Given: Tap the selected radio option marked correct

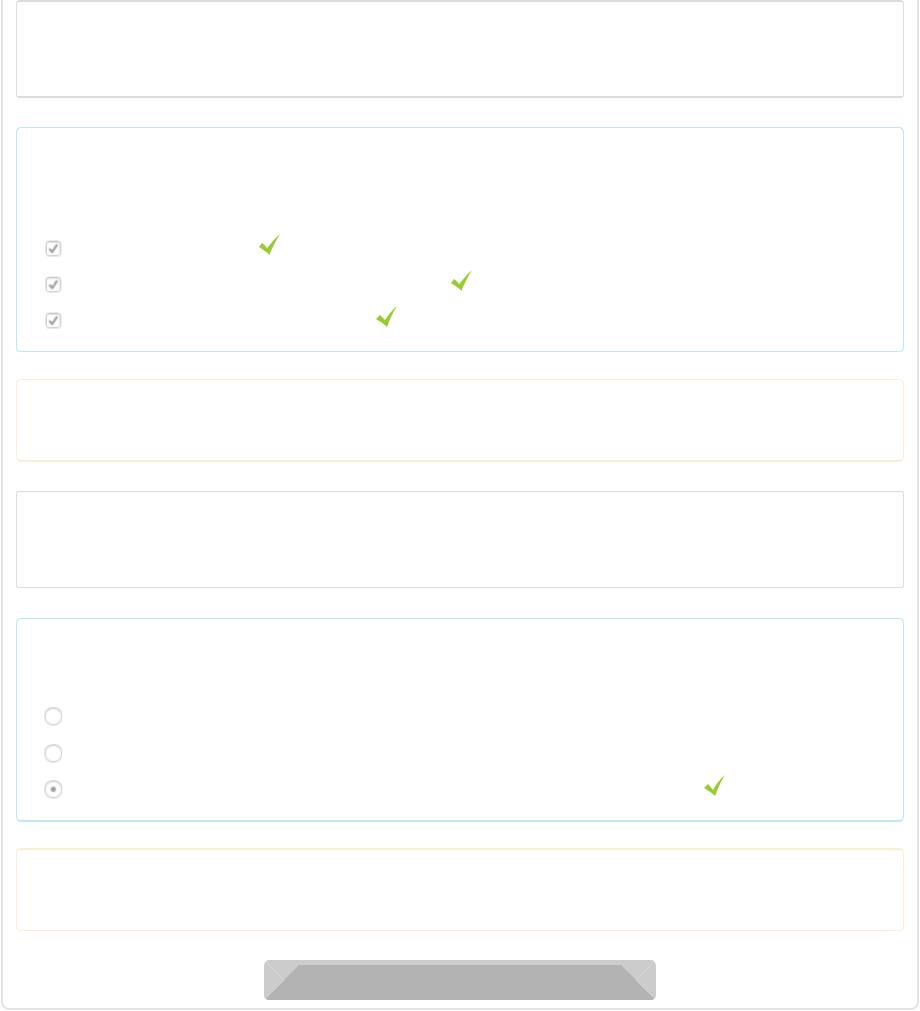Looking at the screenshot, I should click(x=54, y=789).
